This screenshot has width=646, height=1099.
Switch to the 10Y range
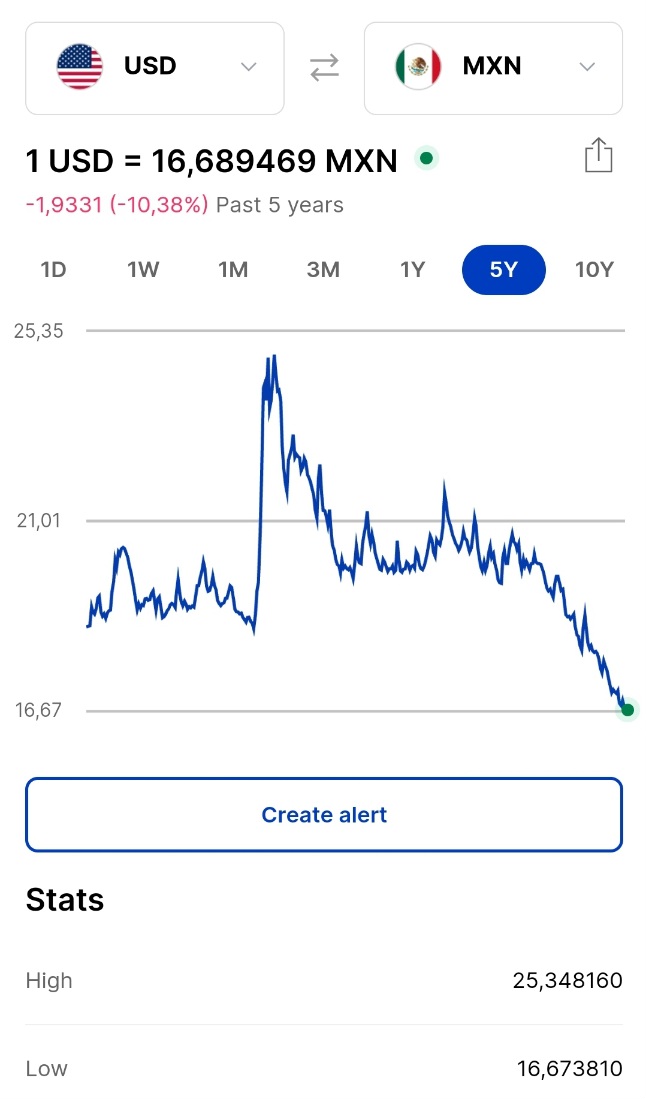pyautogui.click(x=594, y=270)
